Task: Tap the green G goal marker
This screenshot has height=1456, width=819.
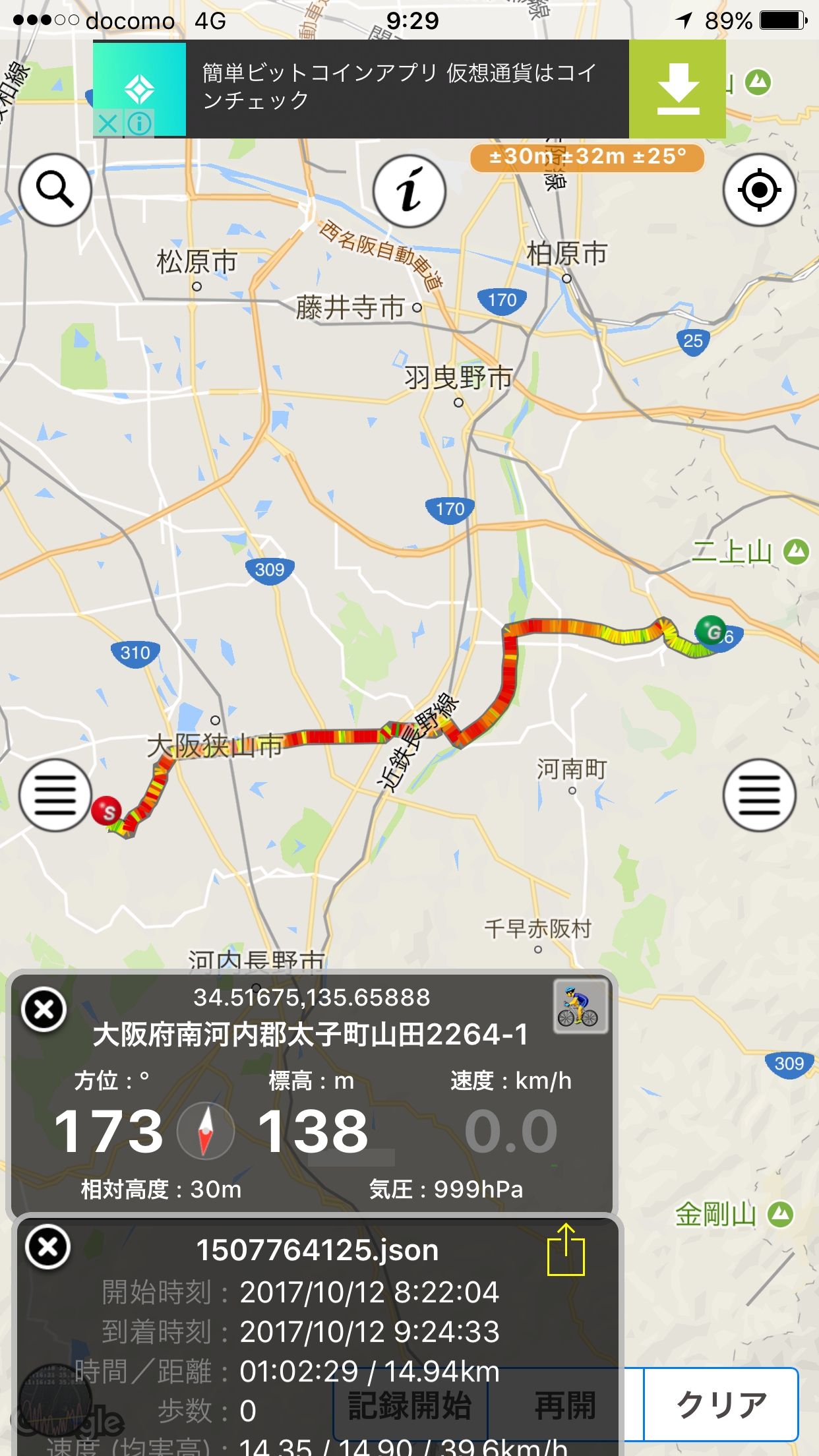Action: (x=711, y=631)
